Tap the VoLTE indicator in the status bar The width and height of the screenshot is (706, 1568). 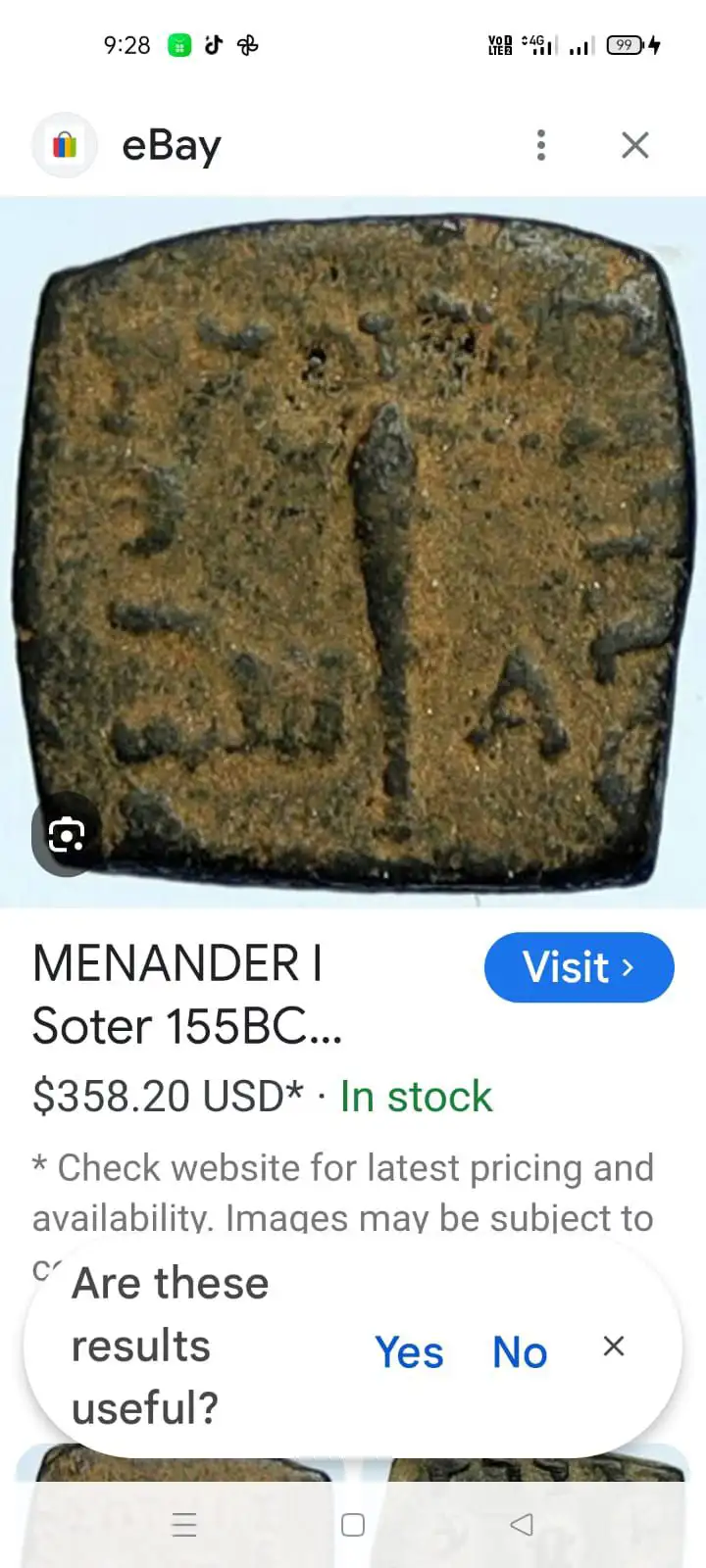click(500, 44)
